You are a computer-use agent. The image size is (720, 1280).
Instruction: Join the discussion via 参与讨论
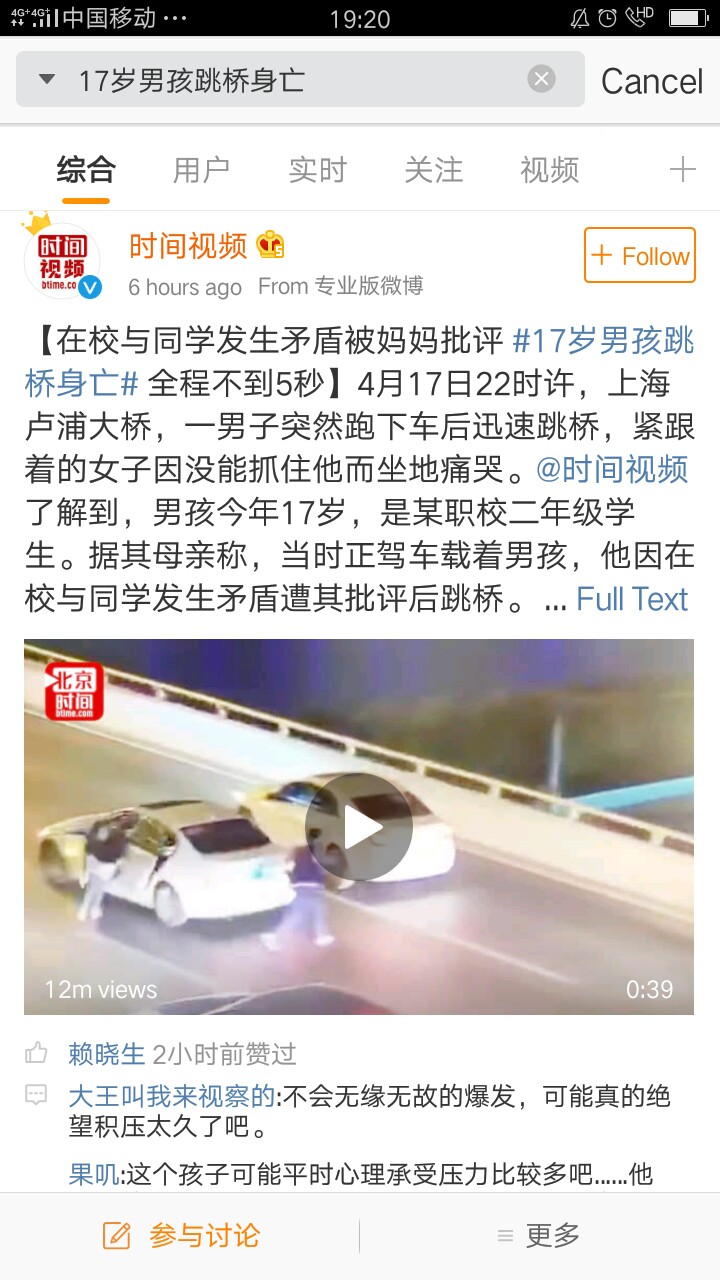pos(180,1236)
